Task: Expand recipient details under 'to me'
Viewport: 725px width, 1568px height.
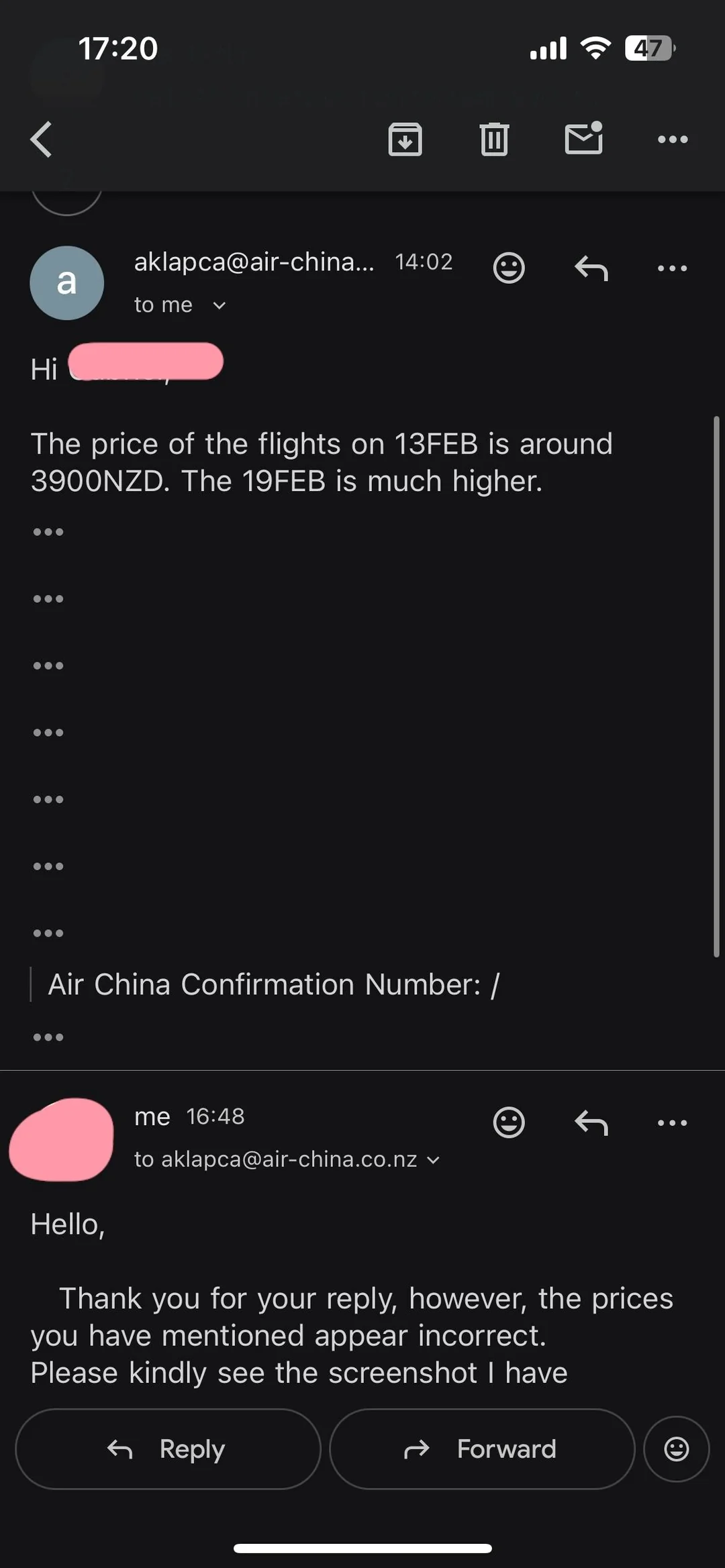Action: point(219,306)
